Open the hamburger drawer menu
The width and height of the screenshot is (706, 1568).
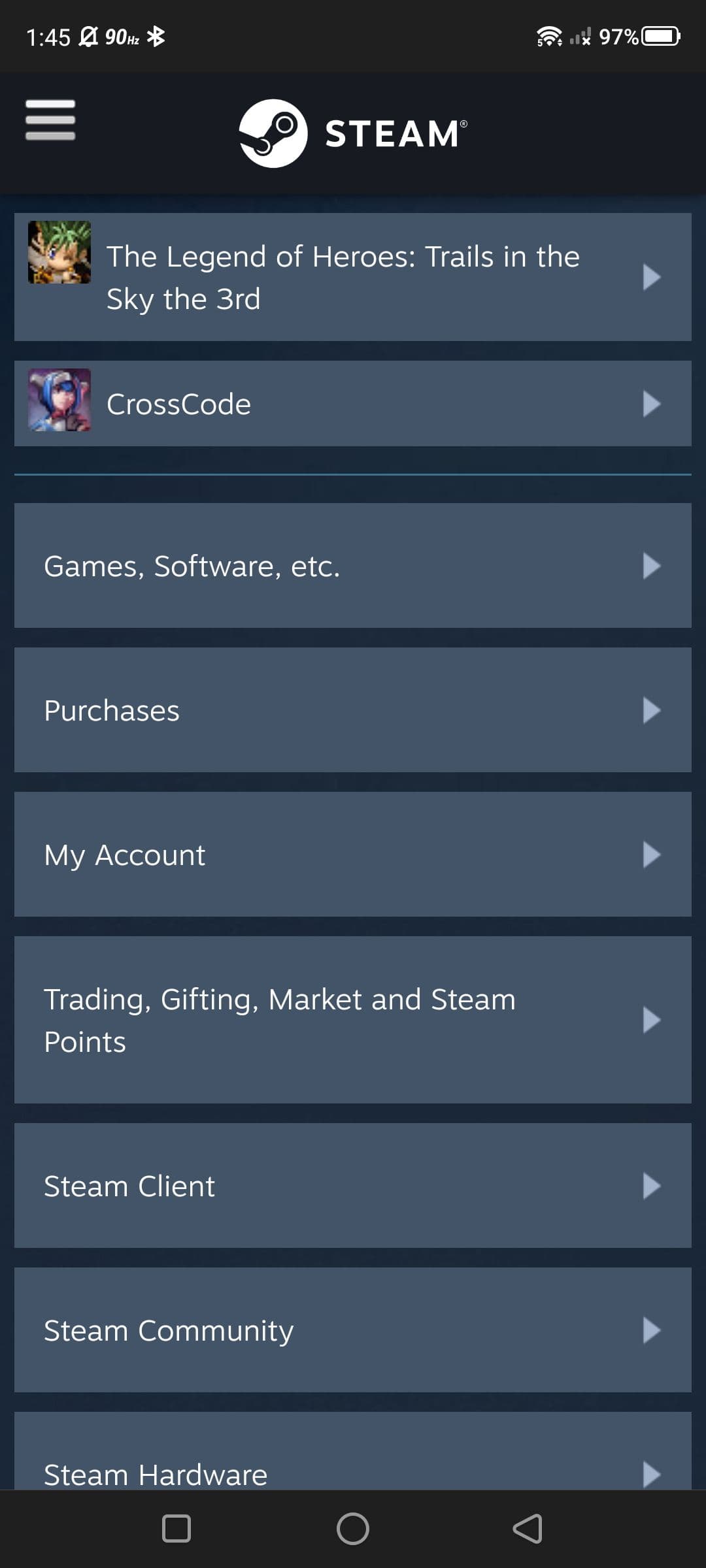[x=50, y=120]
